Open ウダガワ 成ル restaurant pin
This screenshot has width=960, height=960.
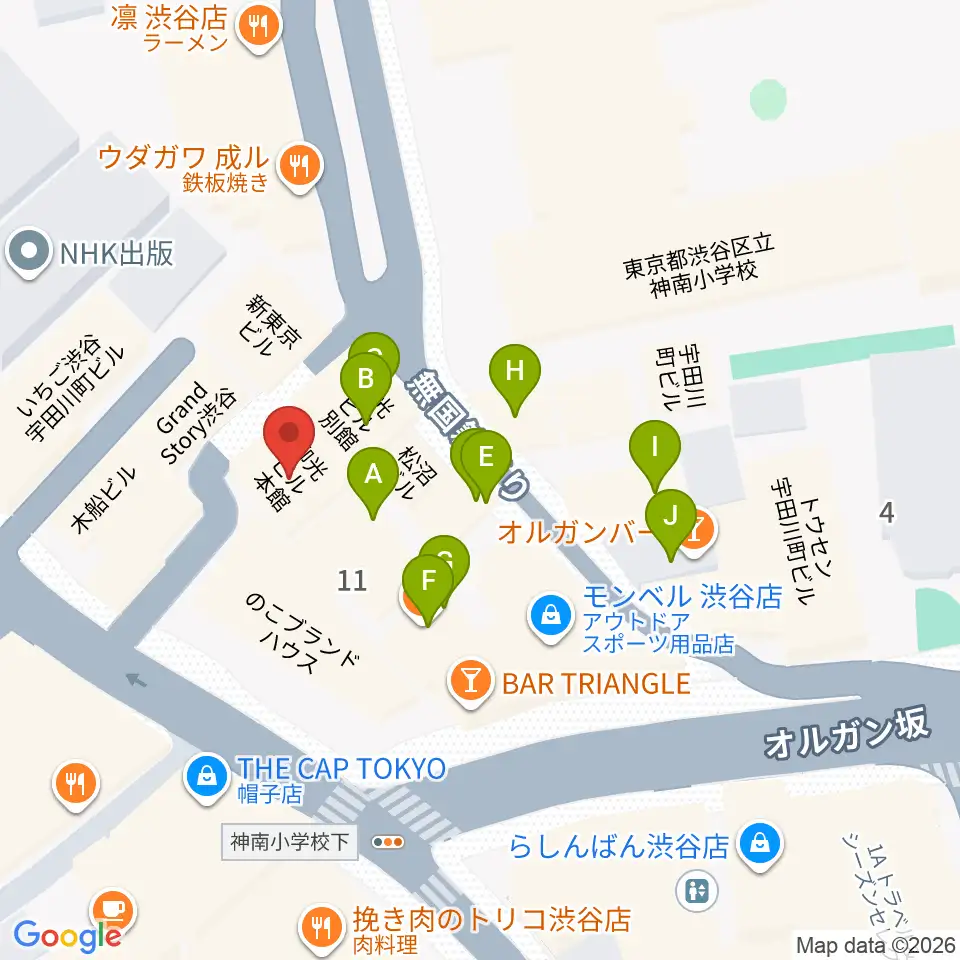pos(299,167)
